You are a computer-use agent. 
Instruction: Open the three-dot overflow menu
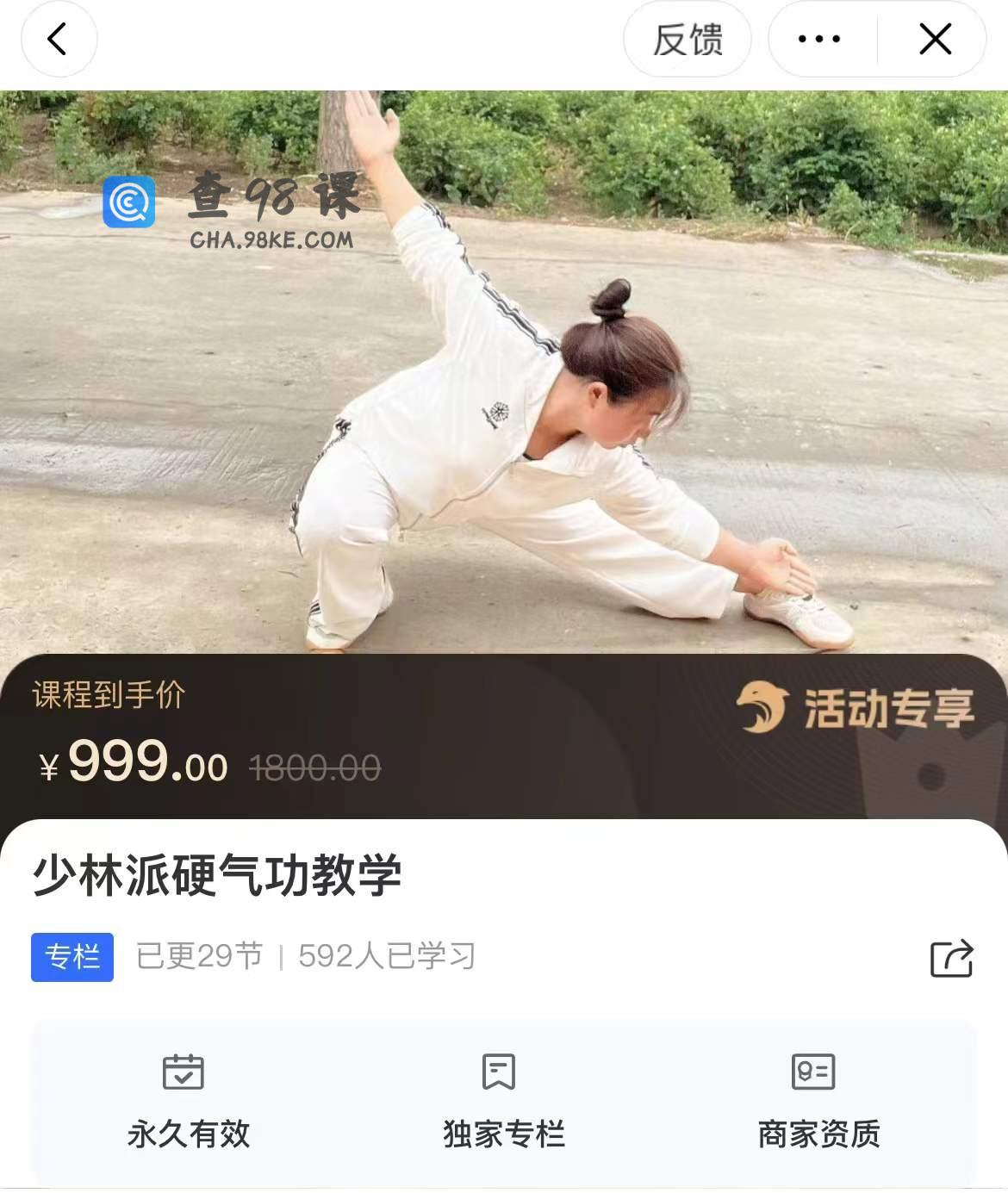819,40
